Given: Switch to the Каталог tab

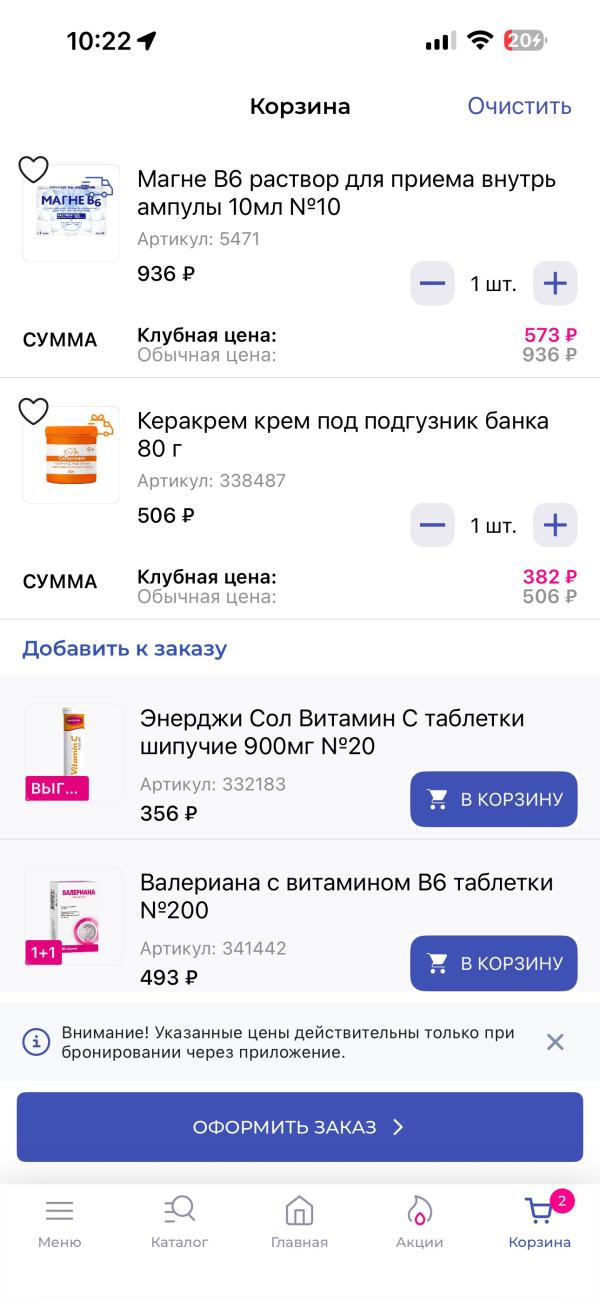Looking at the screenshot, I should (x=180, y=1222).
